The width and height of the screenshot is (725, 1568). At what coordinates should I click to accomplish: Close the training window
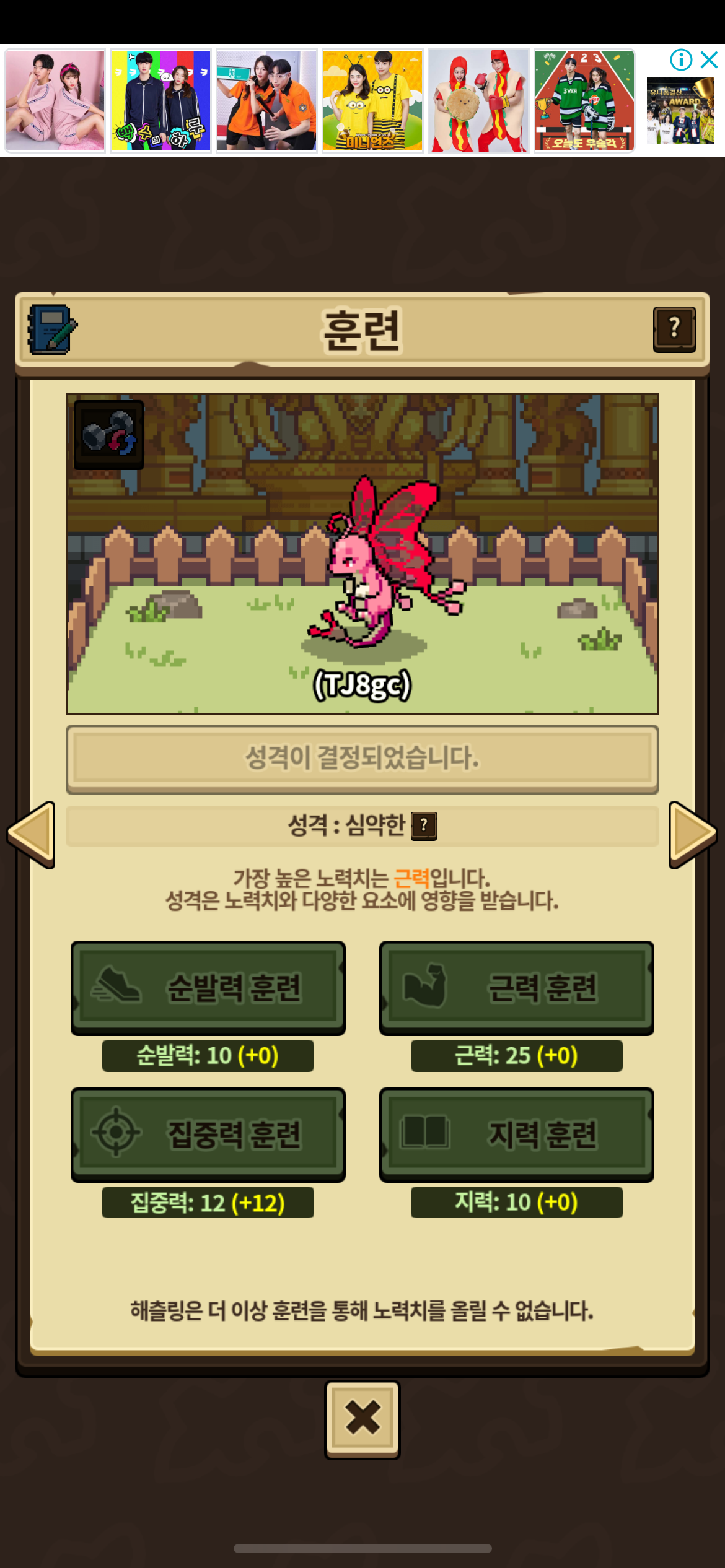362,1419
